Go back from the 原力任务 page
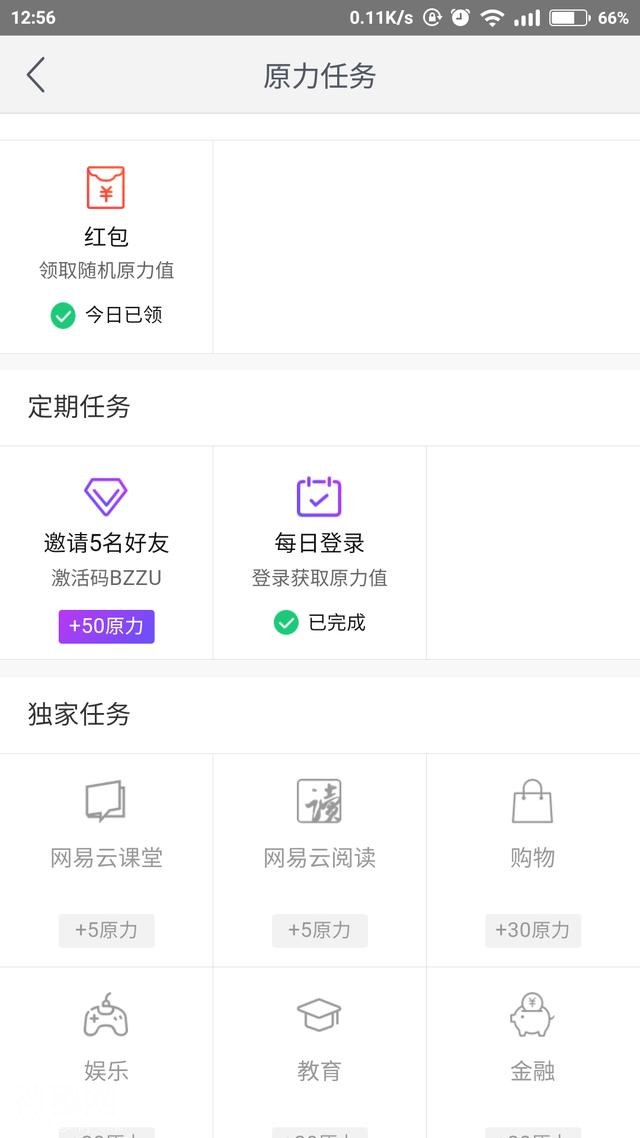 (36, 76)
